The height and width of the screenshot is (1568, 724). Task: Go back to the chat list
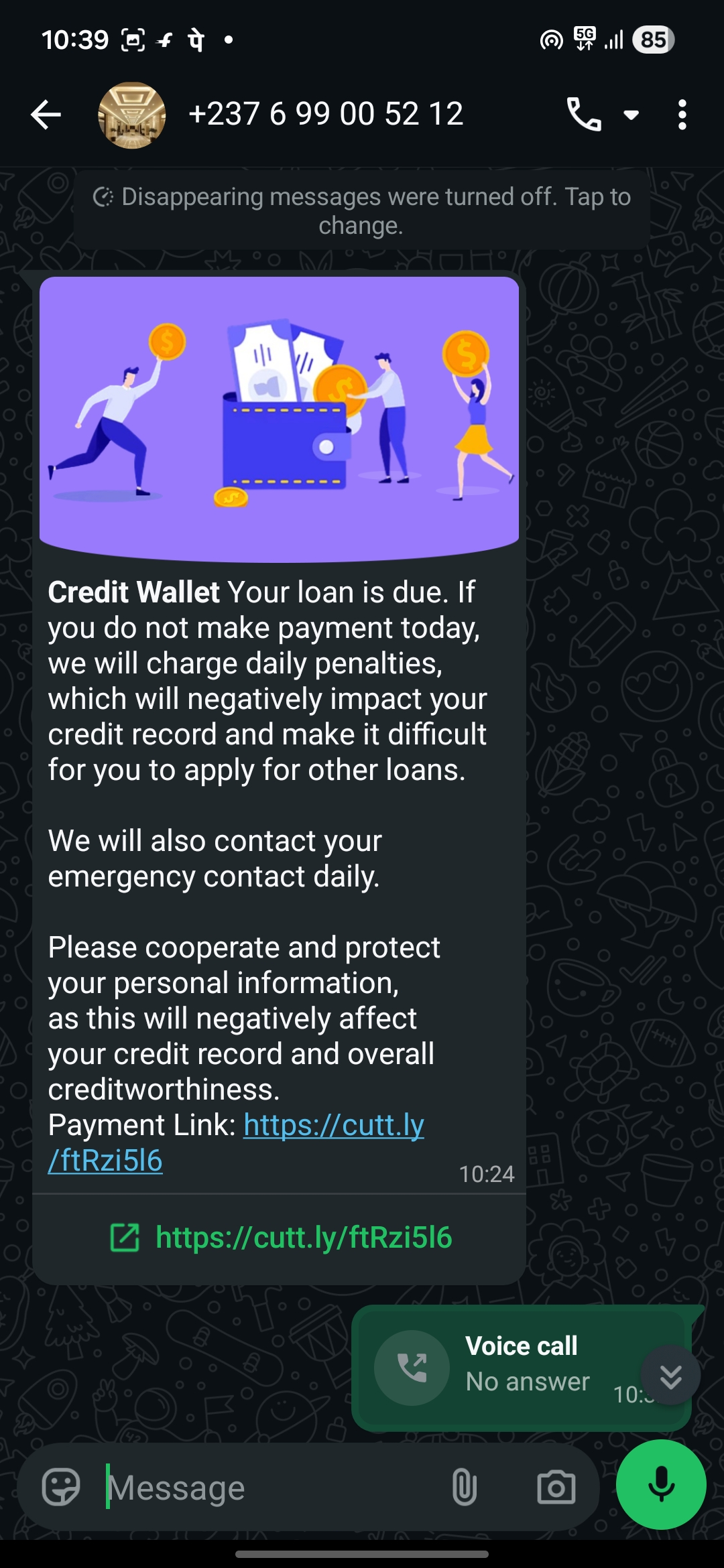(x=46, y=115)
